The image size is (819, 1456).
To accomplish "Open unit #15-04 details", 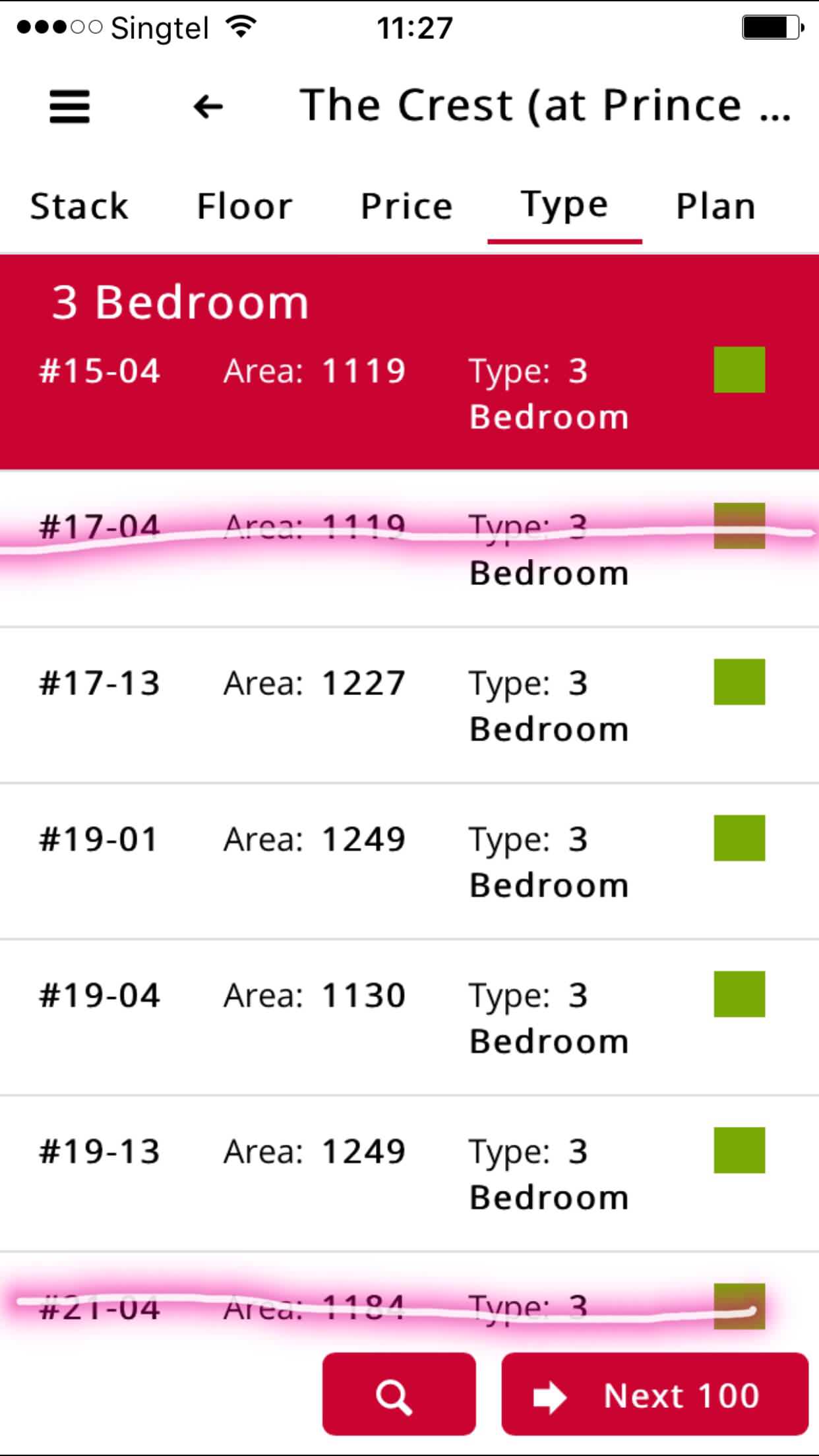I will click(x=409, y=394).
